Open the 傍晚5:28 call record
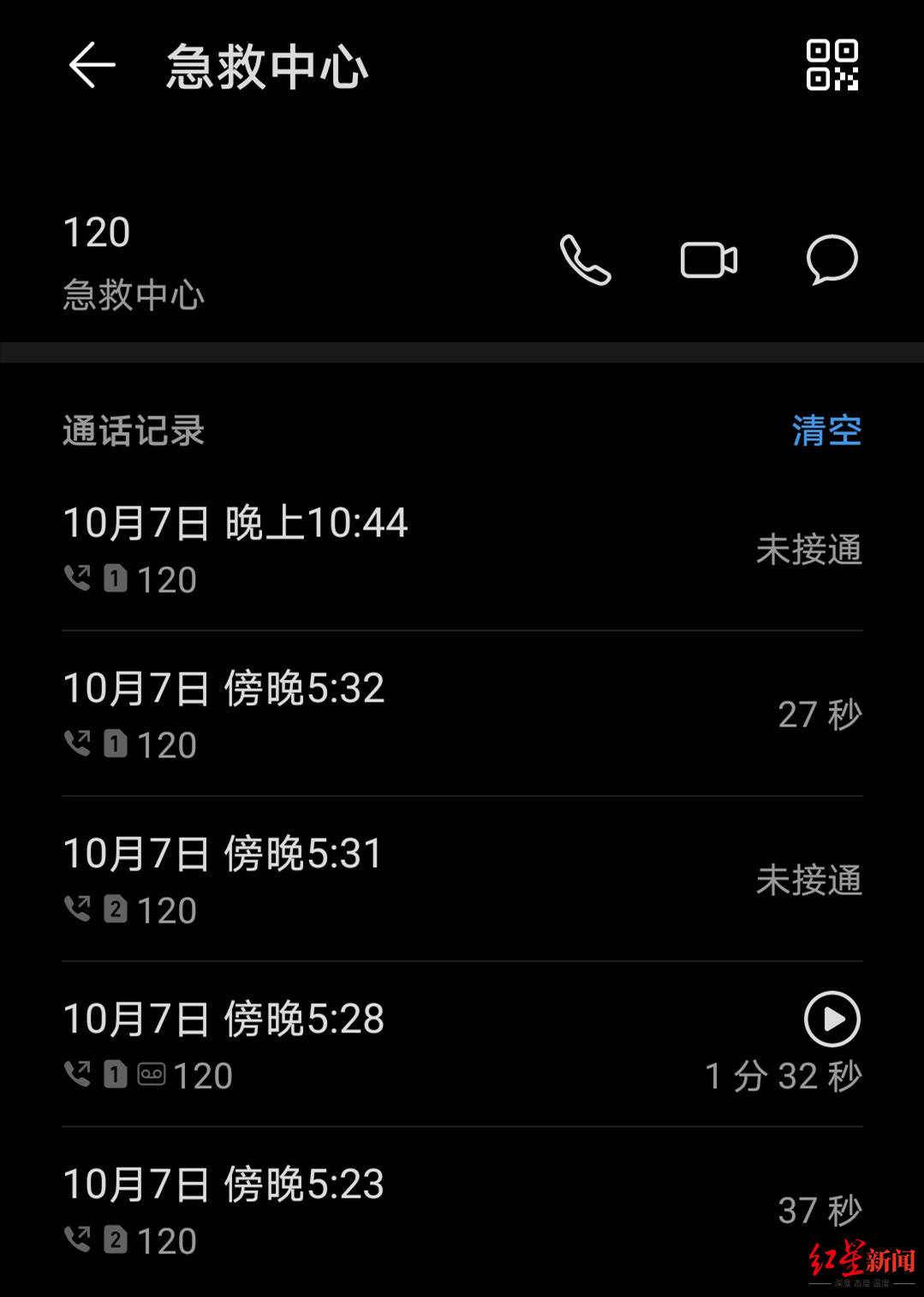This screenshot has height=1297, width=924. click(x=343, y=1038)
